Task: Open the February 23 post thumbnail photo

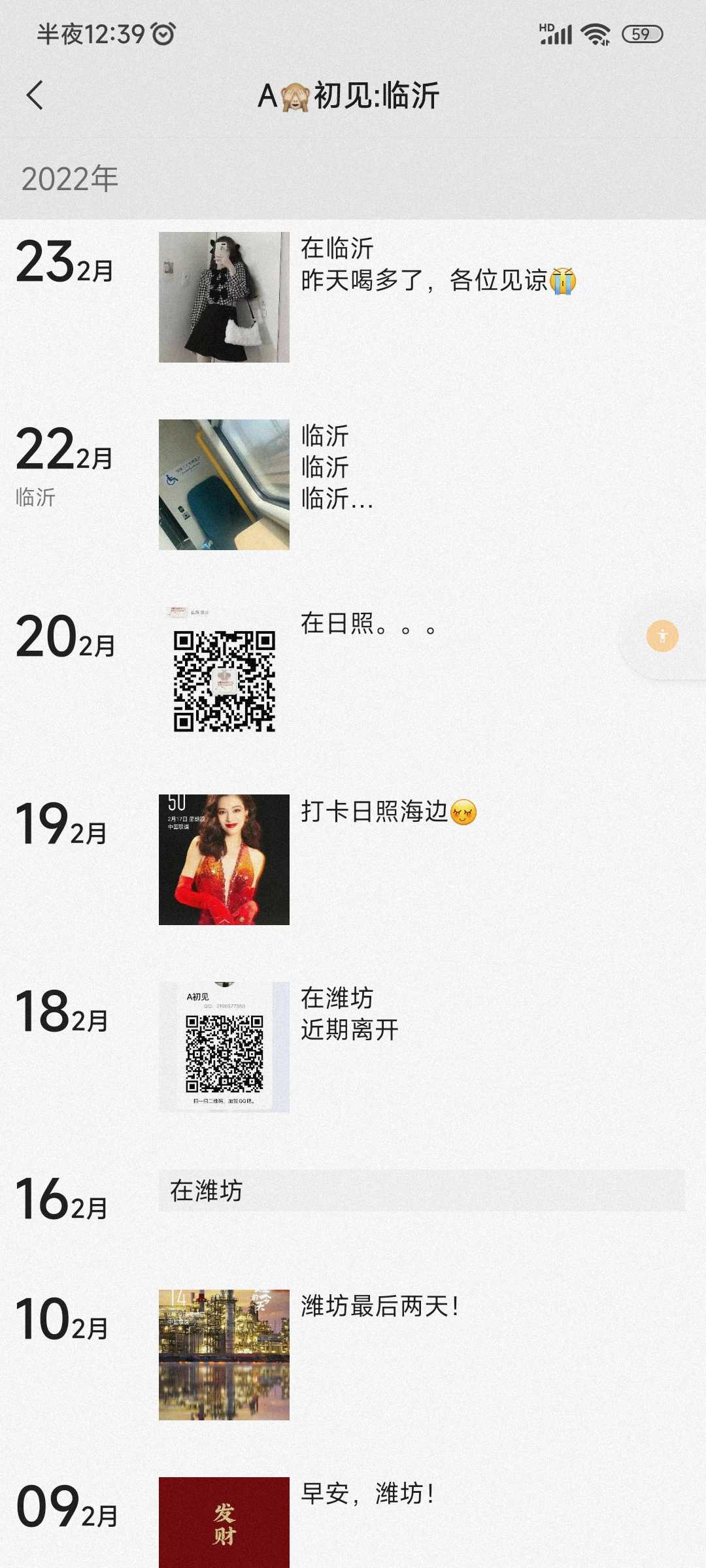Action: tap(224, 300)
